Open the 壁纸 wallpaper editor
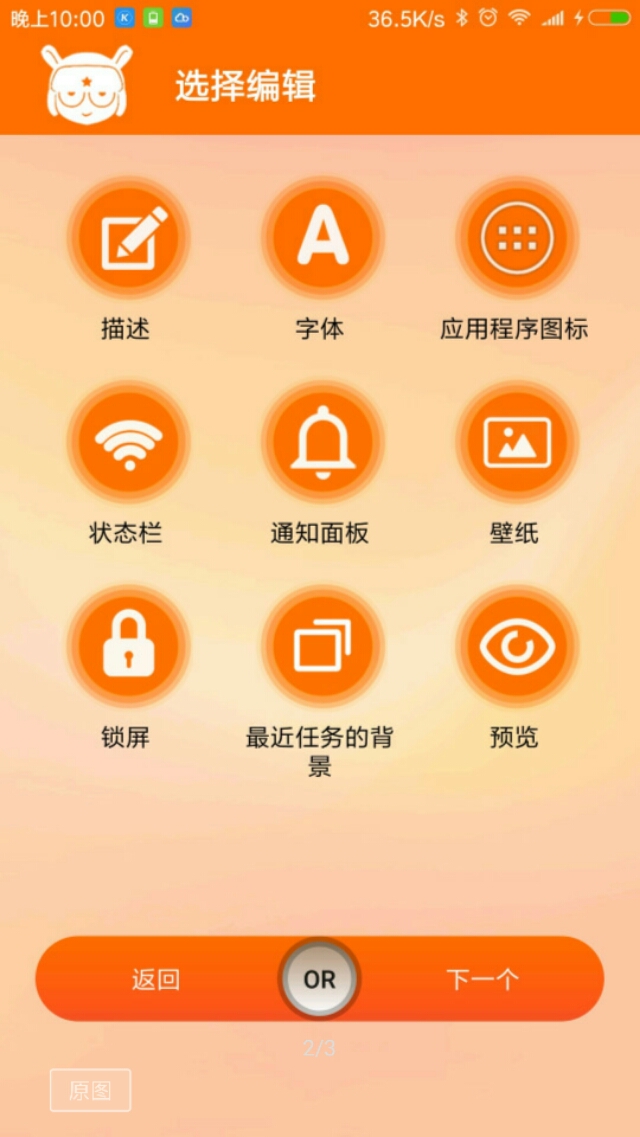The width and height of the screenshot is (640, 1137). pos(516,443)
